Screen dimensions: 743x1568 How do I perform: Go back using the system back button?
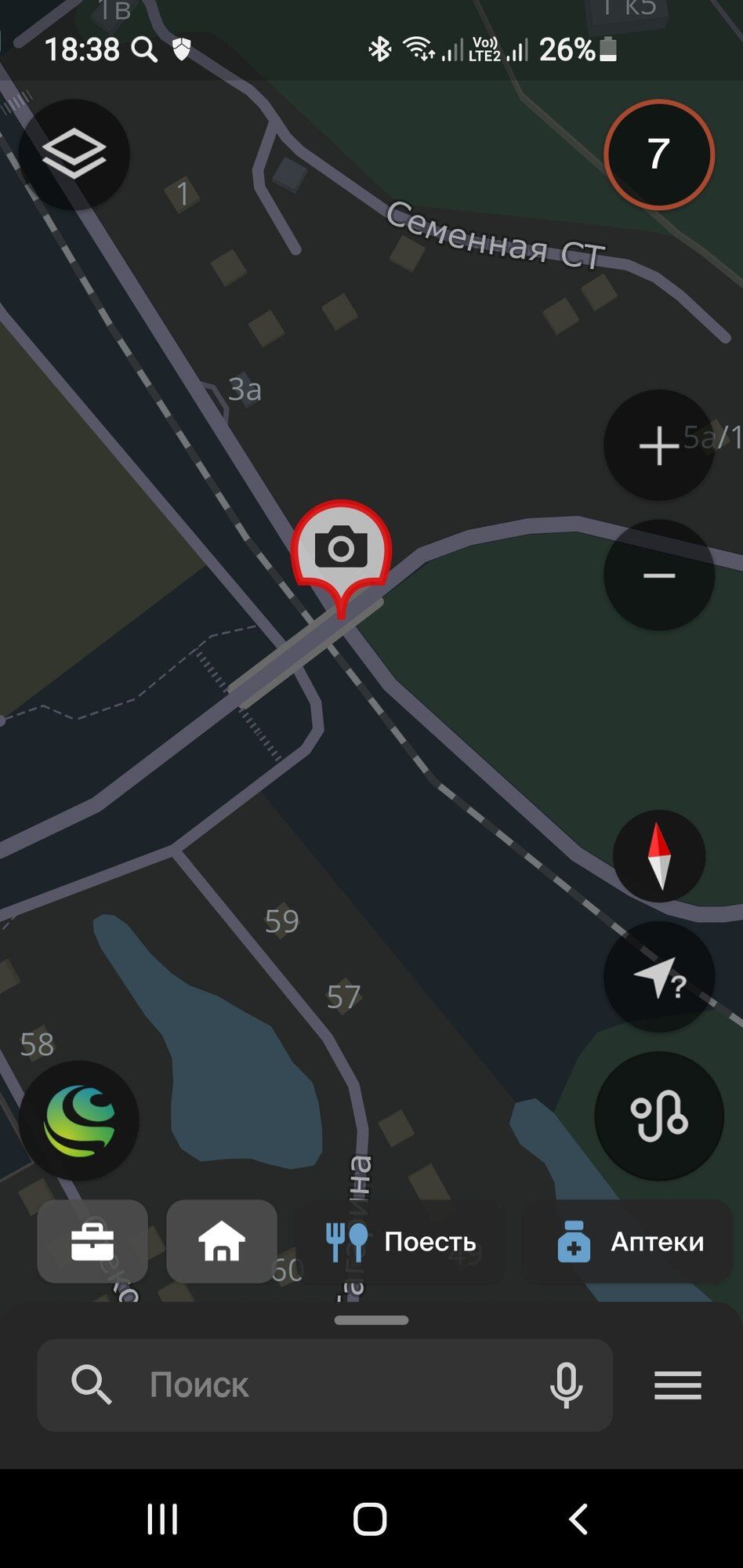(578, 1519)
